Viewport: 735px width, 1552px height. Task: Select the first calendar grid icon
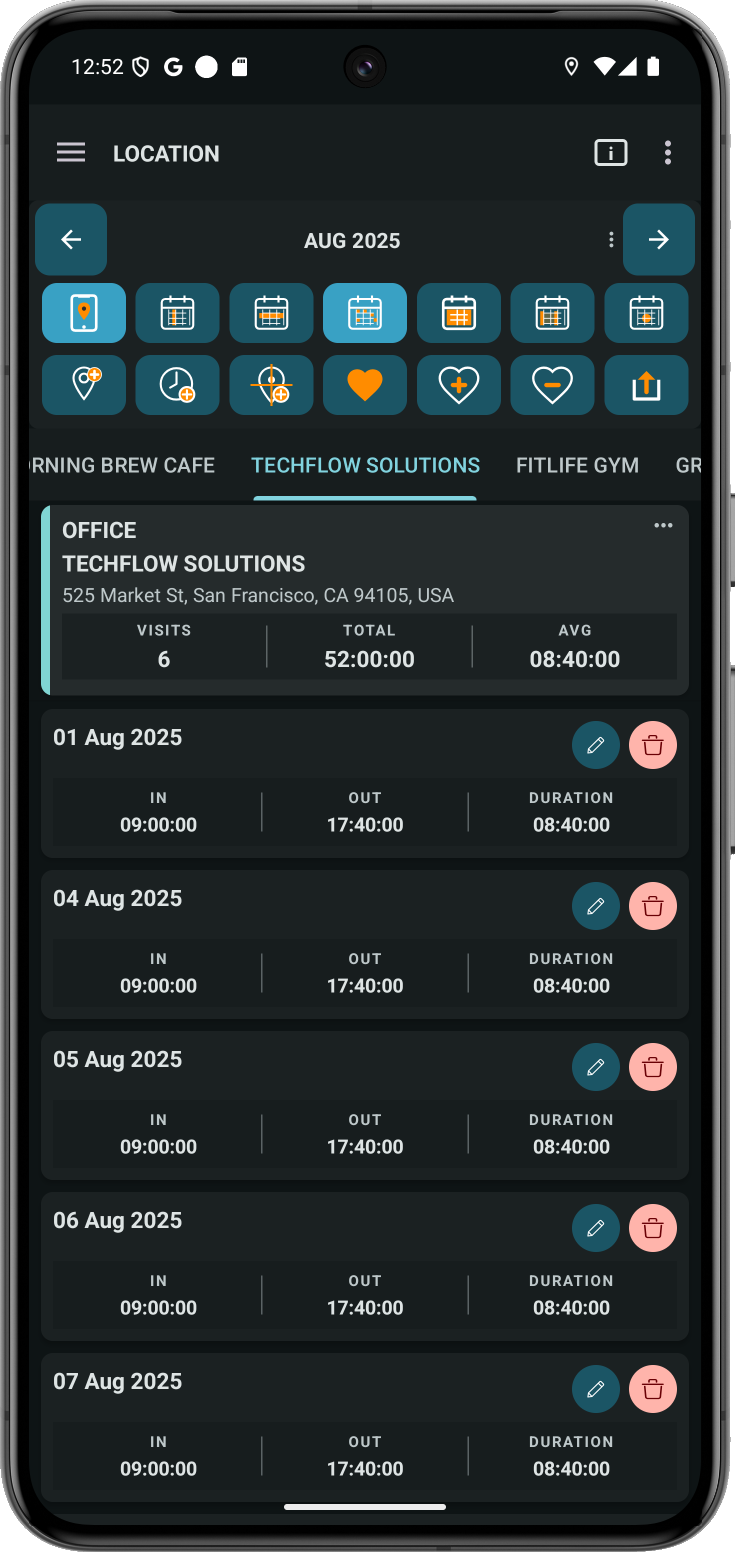coord(177,313)
